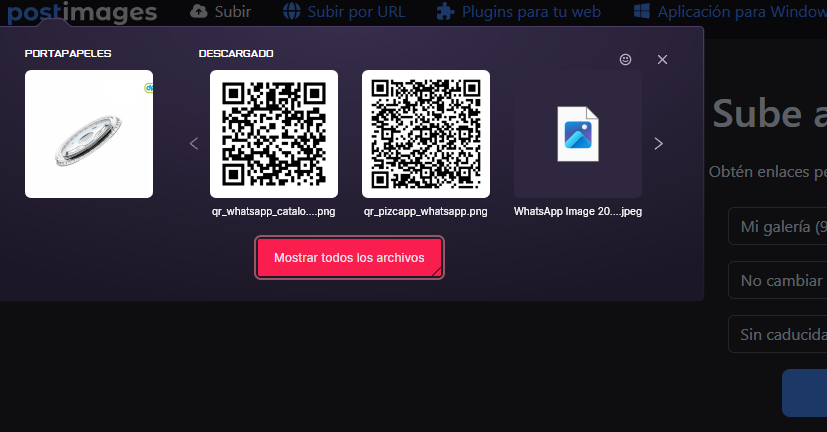
Task: Open the emoji smiley icon
Action: (626, 60)
